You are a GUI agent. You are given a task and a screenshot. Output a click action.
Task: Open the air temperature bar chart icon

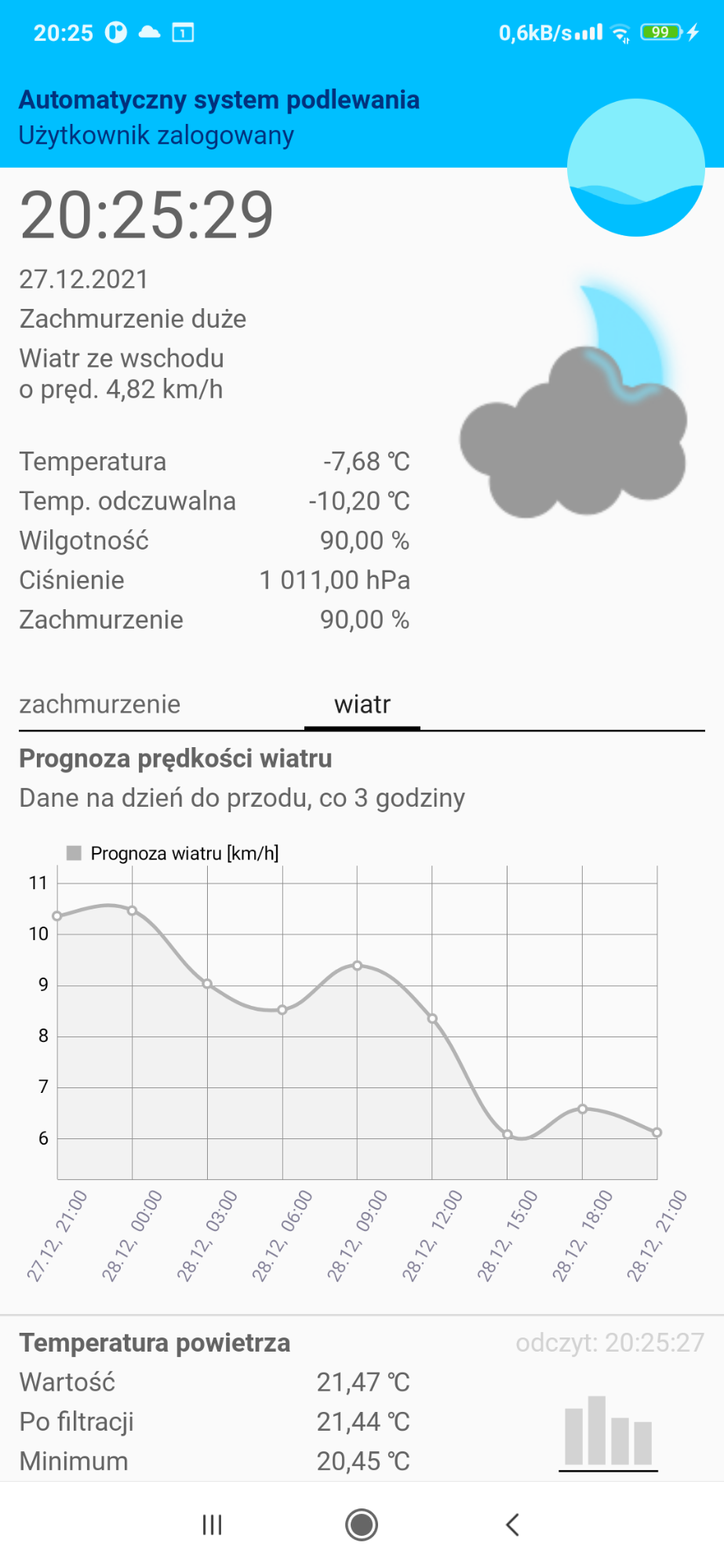608,1432
